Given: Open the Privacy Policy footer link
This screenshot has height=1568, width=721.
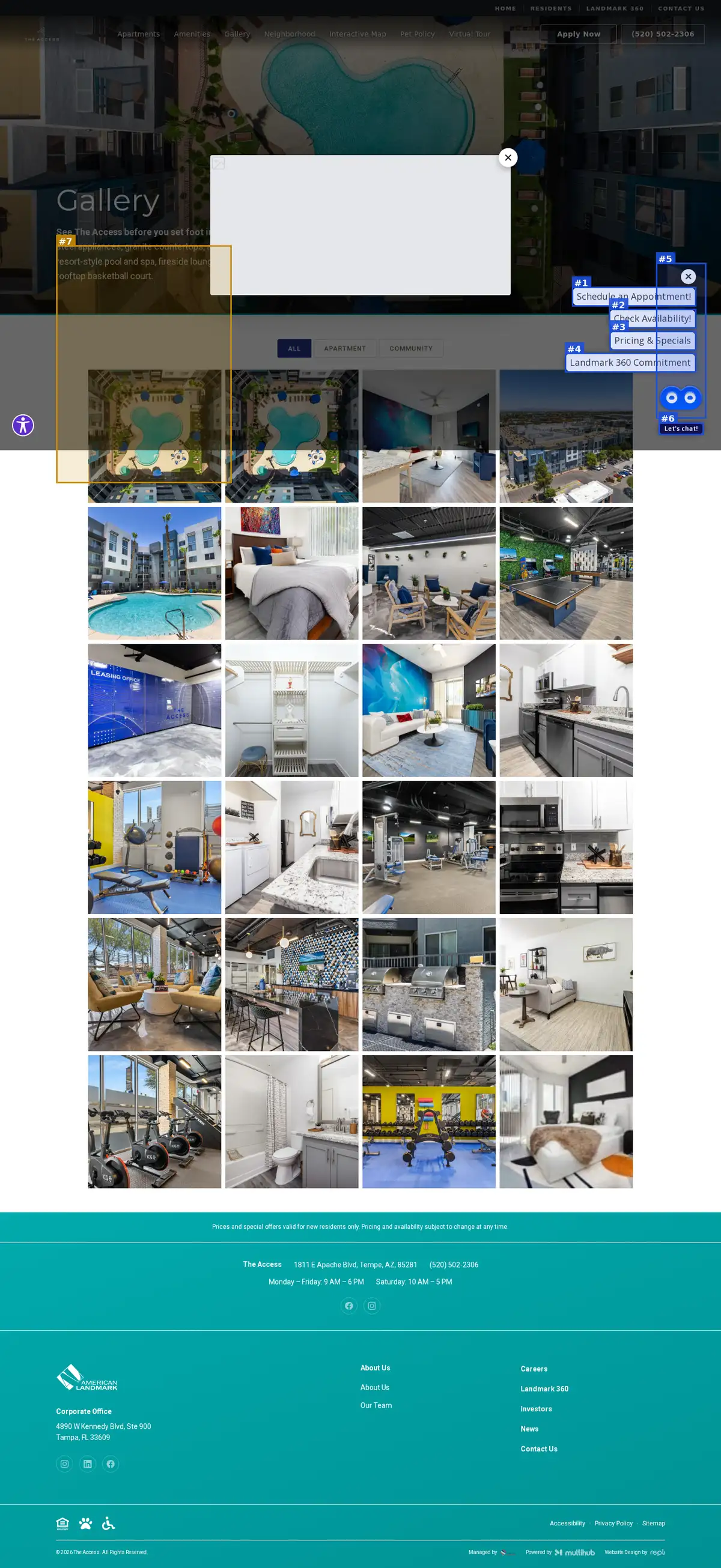Looking at the screenshot, I should coord(613,1523).
